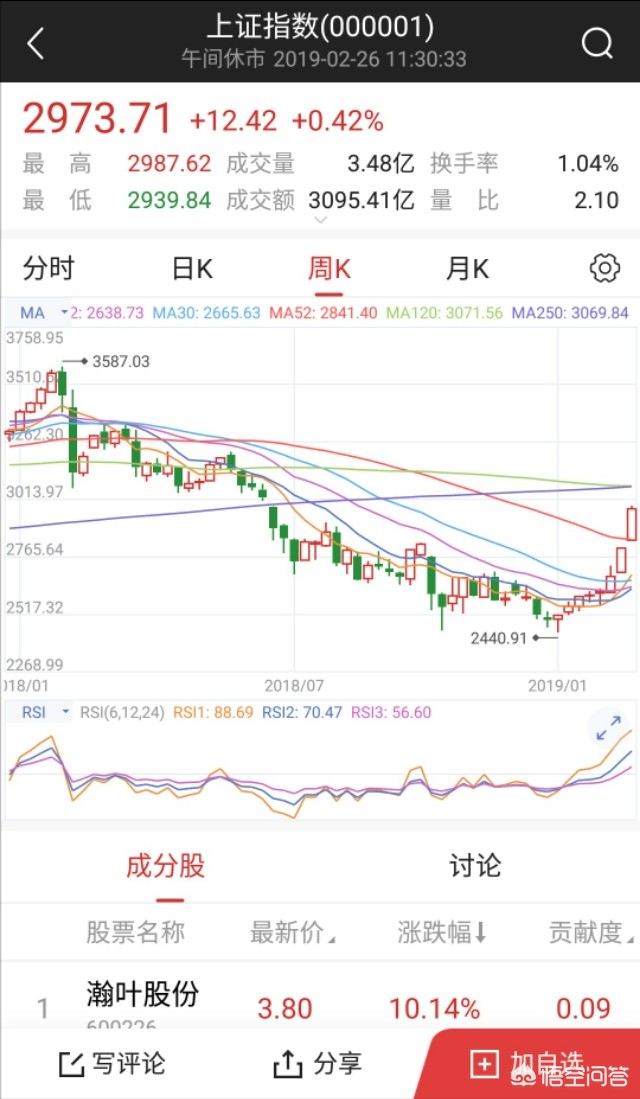
Task: Go back using the top arrow
Action: coord(36,43)
